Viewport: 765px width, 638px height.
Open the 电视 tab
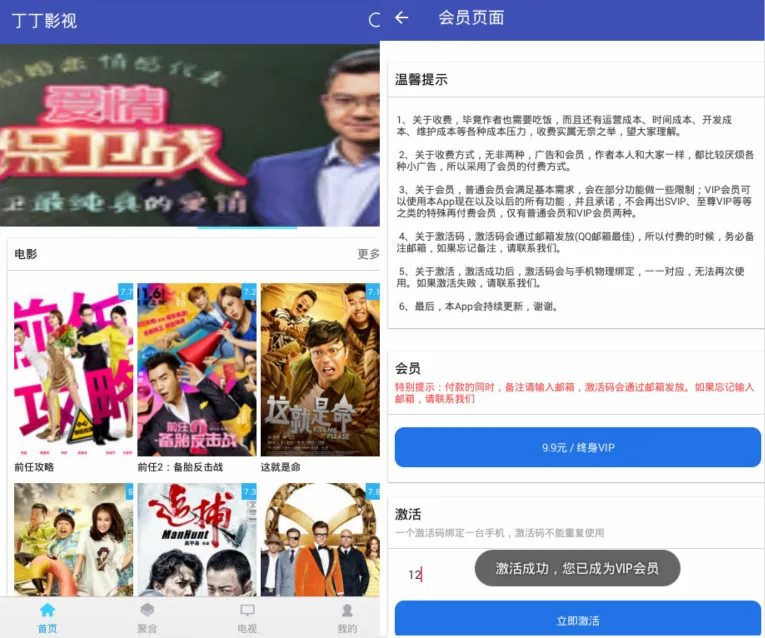coord(247,617)
